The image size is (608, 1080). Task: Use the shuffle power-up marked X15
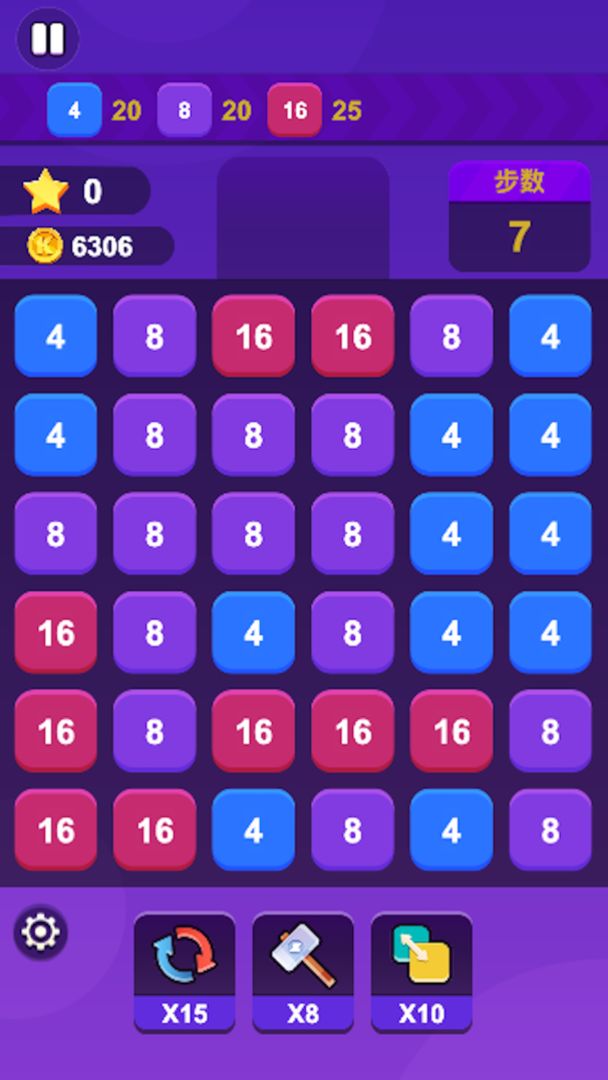coord(184,970)
